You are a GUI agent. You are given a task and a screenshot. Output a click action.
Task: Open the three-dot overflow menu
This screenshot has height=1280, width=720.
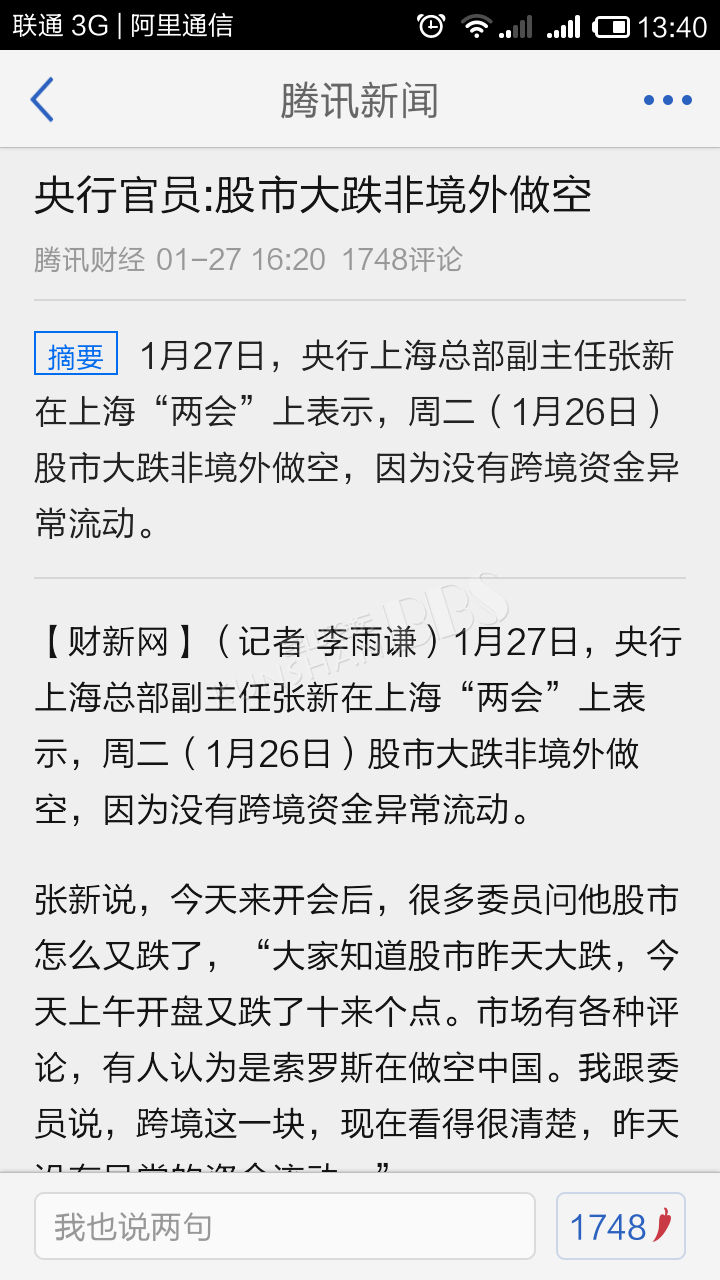668,100
